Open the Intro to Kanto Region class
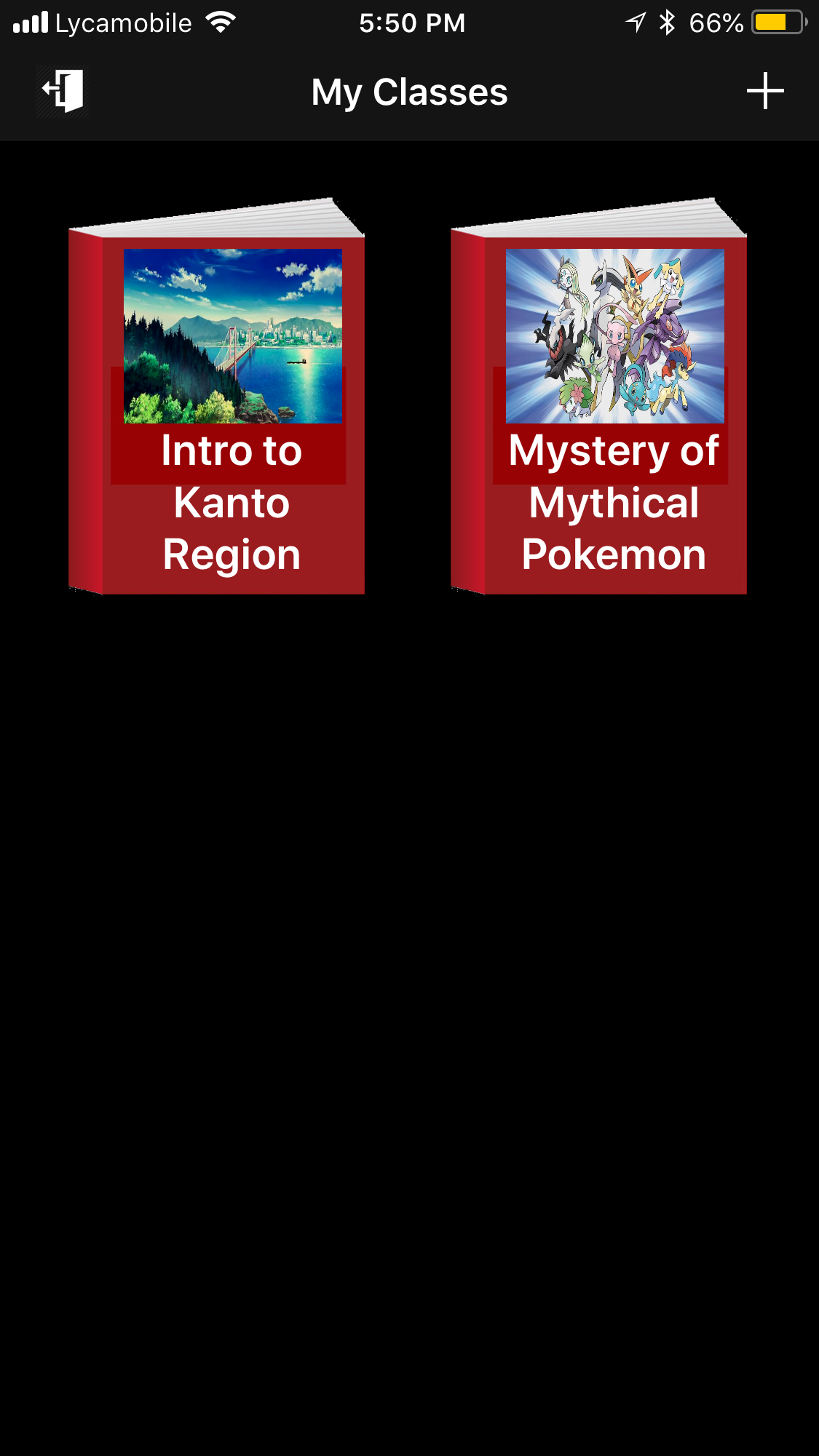The image size is (819, 1456). [216, 396]
